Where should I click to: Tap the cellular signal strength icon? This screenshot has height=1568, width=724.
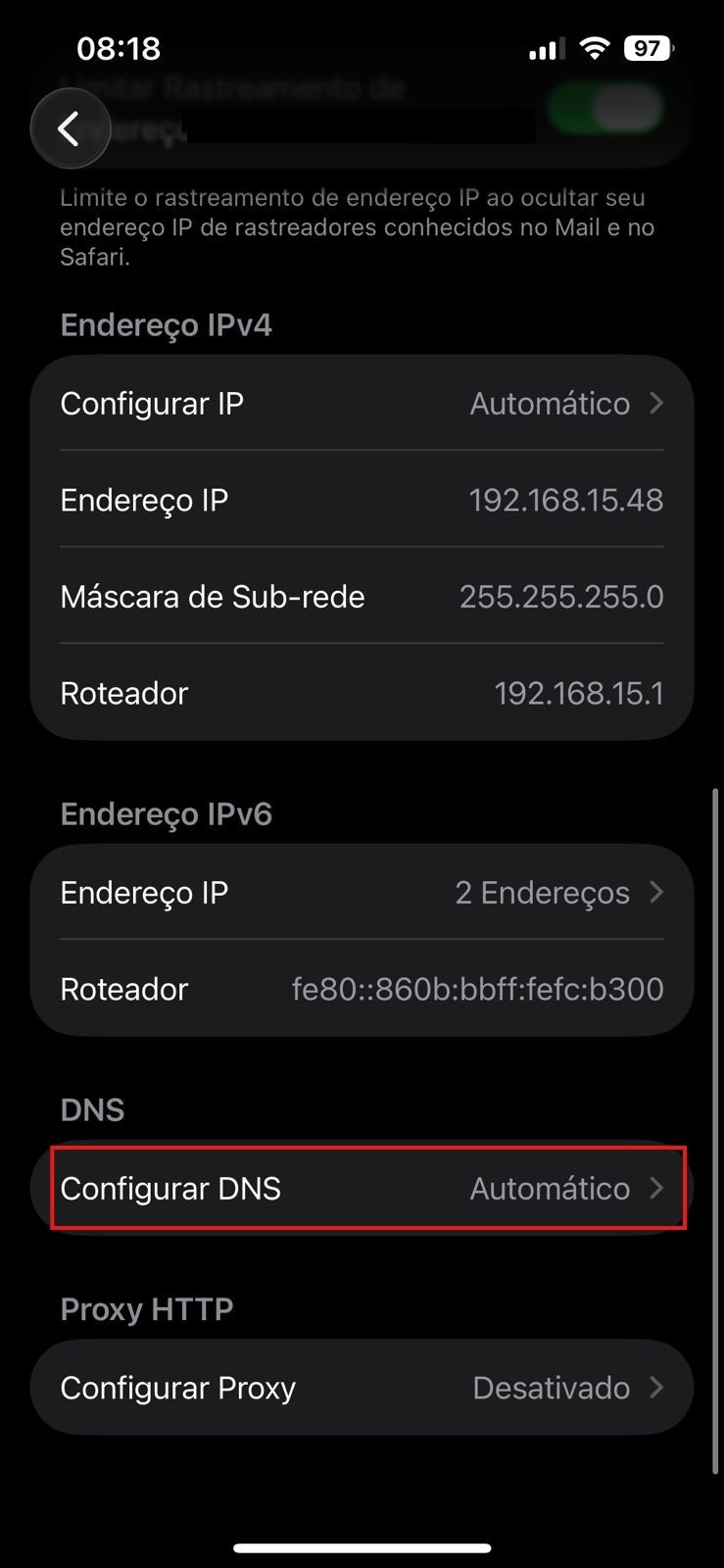pos(545,46)
